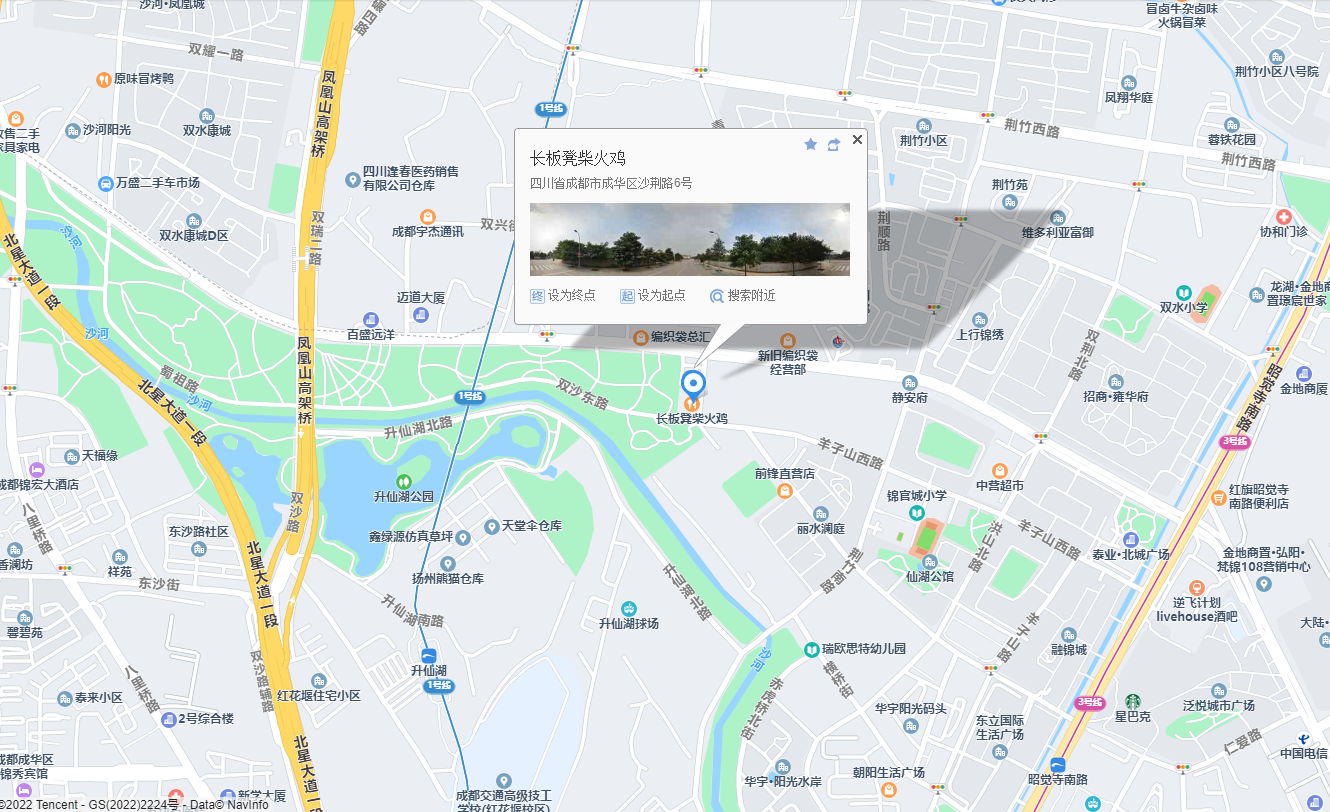1330x812 pixels.
Task: Open the street view panorama image
Action: (x=689, y=239)
